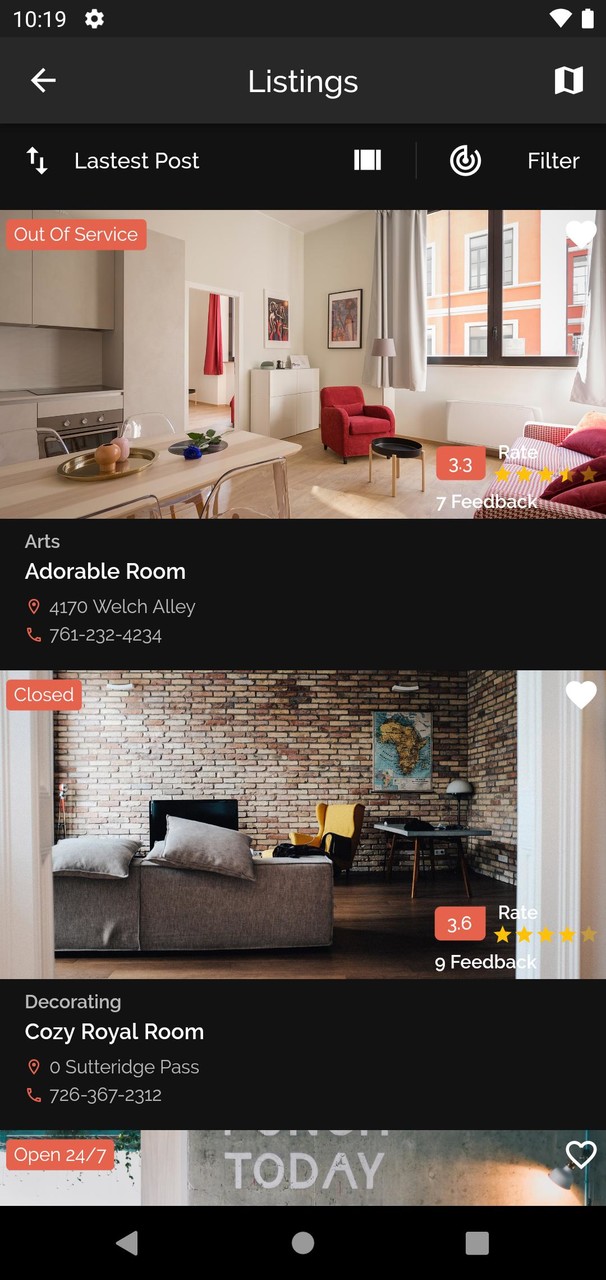Open the Cozy Royal Room listing
The width and height of the screenshot is (606, 1280).
(x=114, y=1031)
